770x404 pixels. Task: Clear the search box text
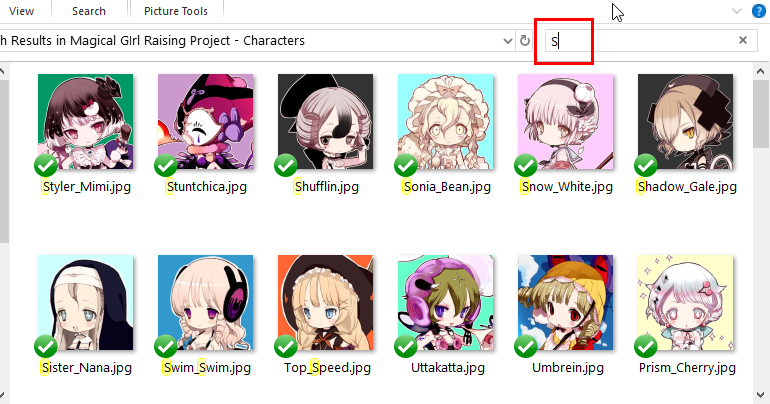[743, 41]
